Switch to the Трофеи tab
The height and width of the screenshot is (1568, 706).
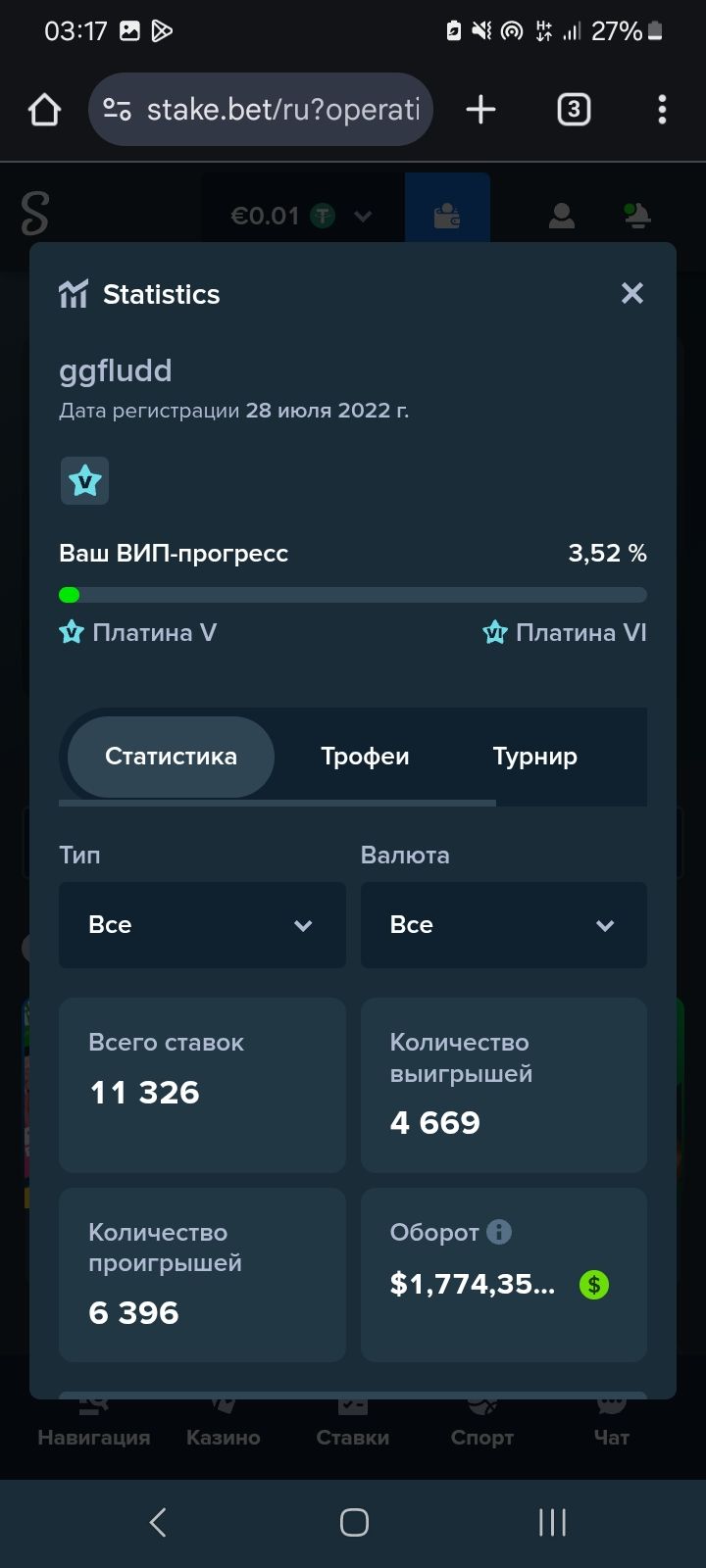(x=365, y=757)
